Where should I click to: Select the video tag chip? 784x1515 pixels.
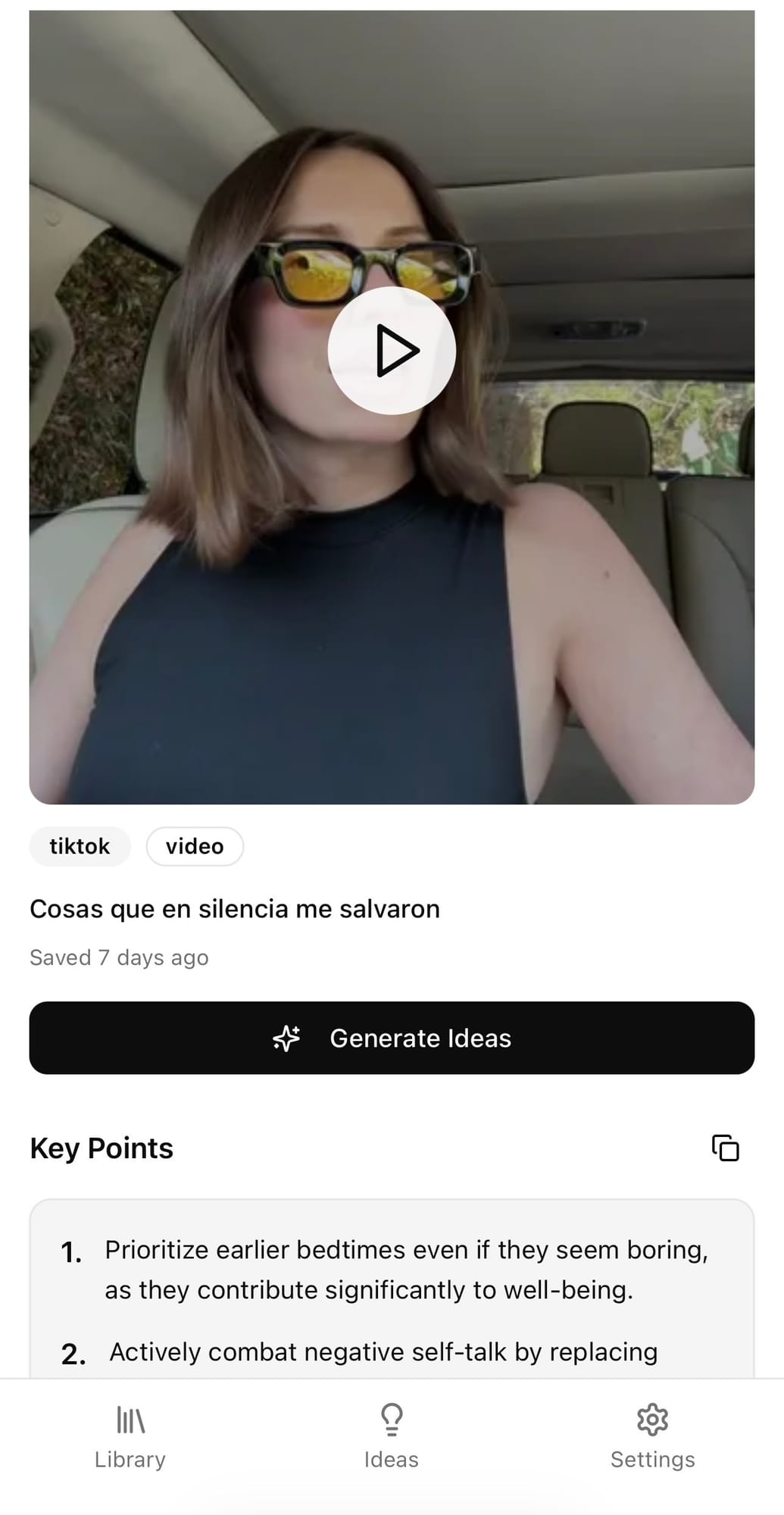click(x=195, y=846)
